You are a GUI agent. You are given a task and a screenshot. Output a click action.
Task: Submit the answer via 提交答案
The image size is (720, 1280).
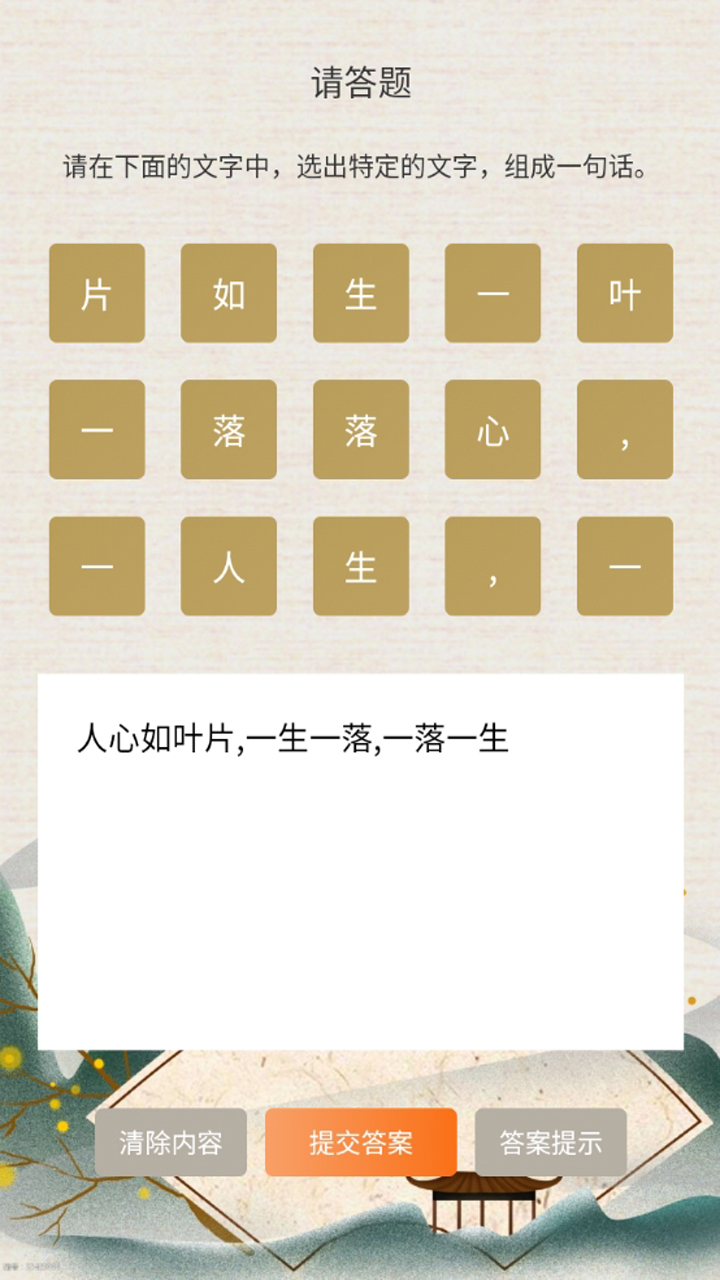click(361, 1142)
